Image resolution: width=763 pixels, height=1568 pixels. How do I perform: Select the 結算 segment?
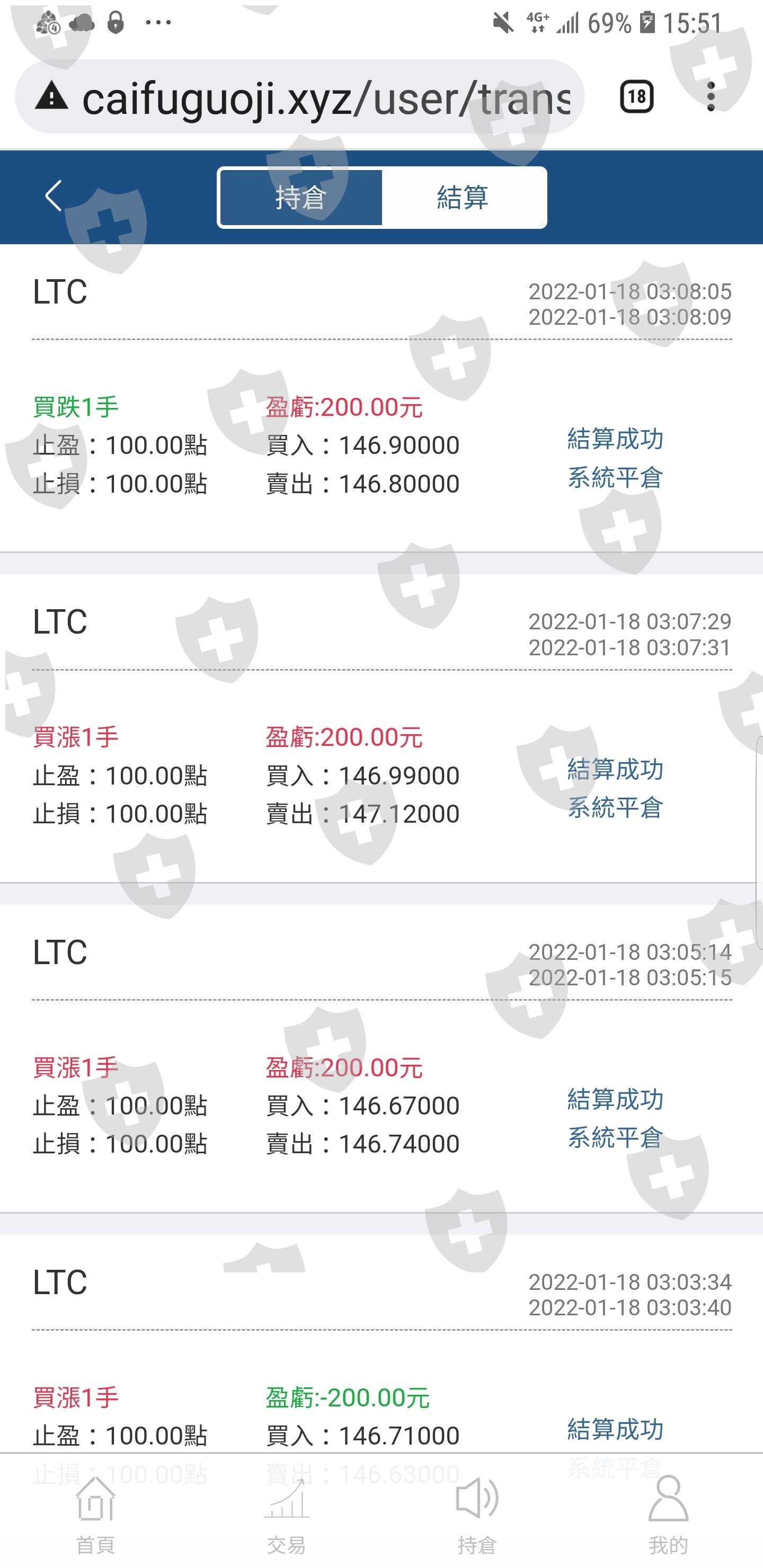tap(463, 198)
